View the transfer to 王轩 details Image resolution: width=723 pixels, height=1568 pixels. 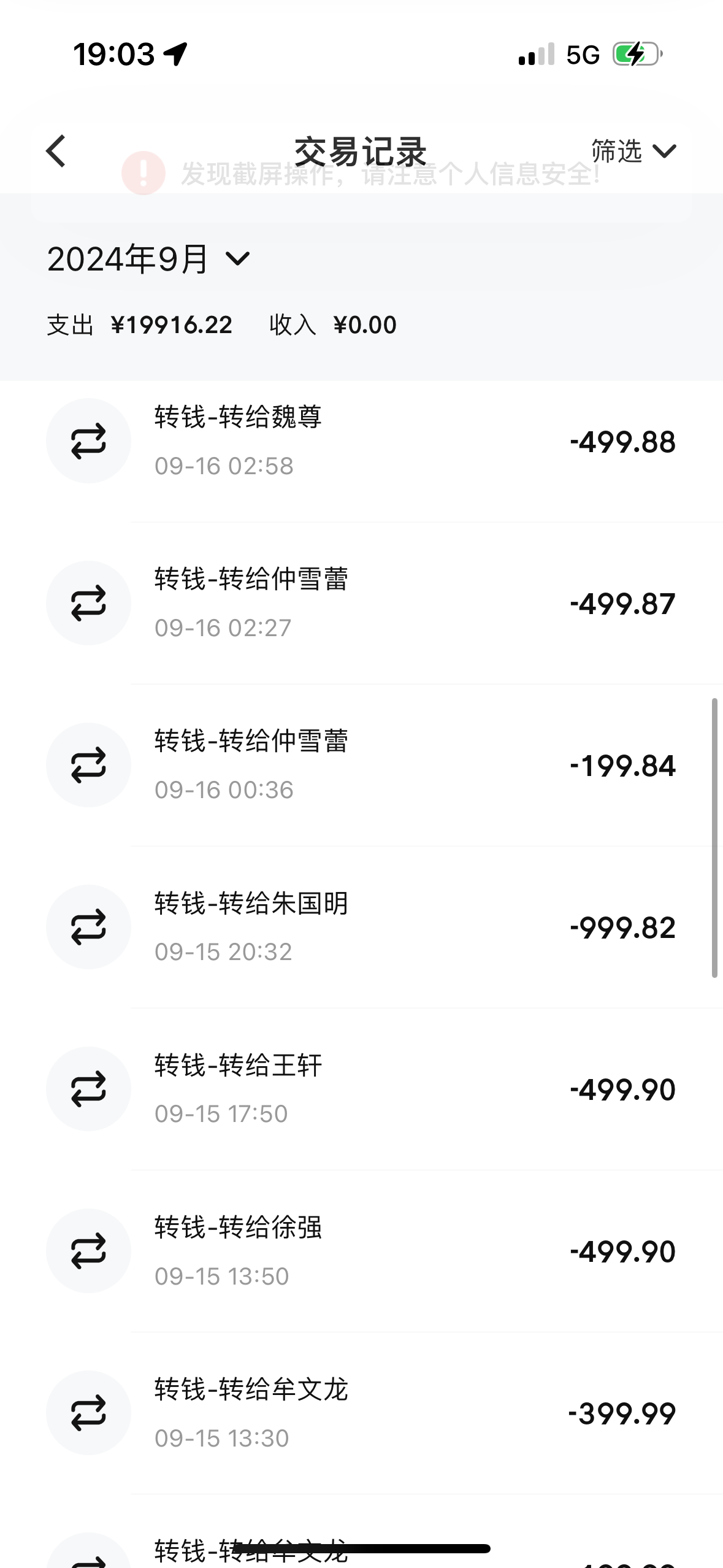pos(362,1089)
